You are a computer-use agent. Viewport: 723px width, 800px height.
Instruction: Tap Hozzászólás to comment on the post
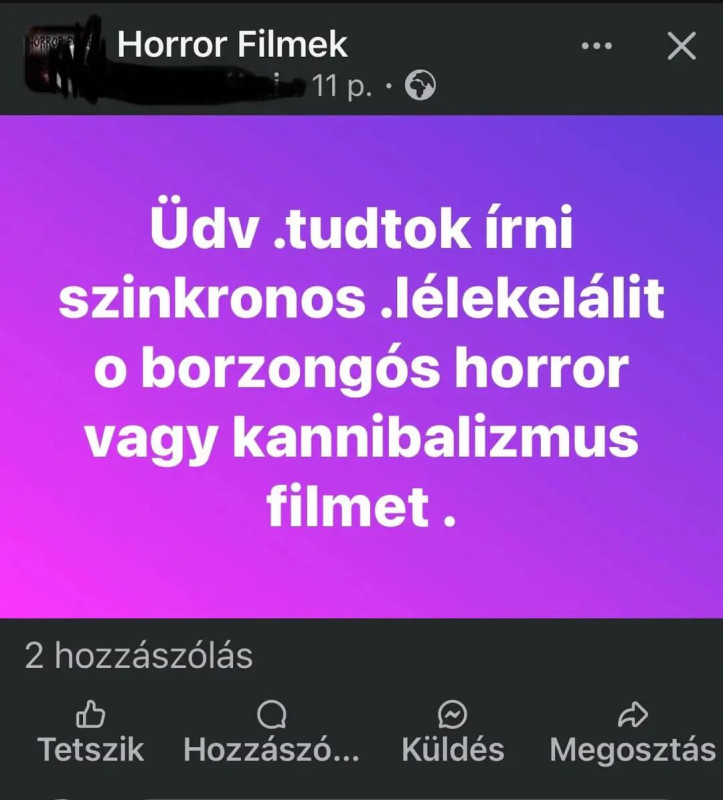[x=271, y=733]
